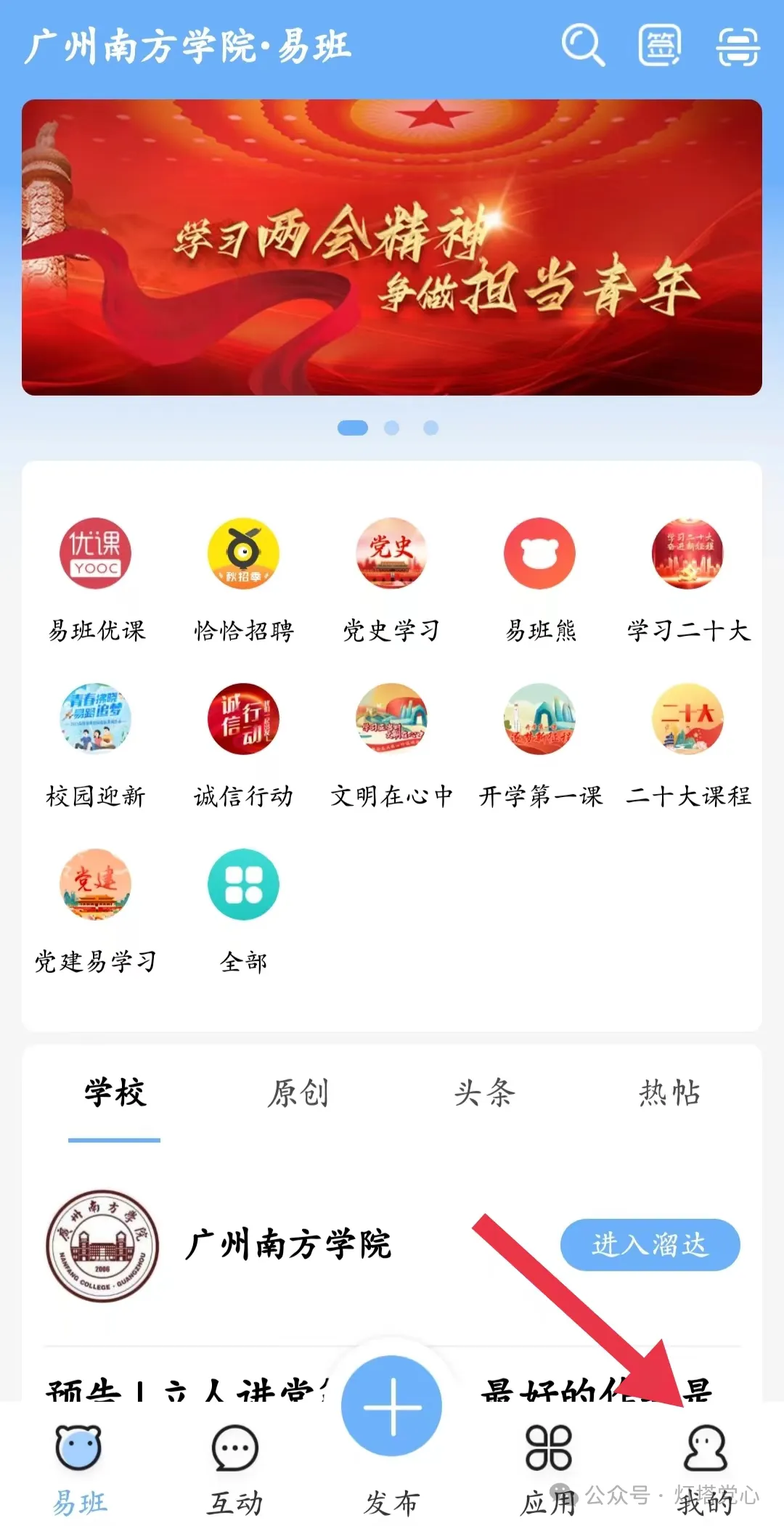
Task: Expand 全部 to view all apps
Action: (x=243, y=884)
